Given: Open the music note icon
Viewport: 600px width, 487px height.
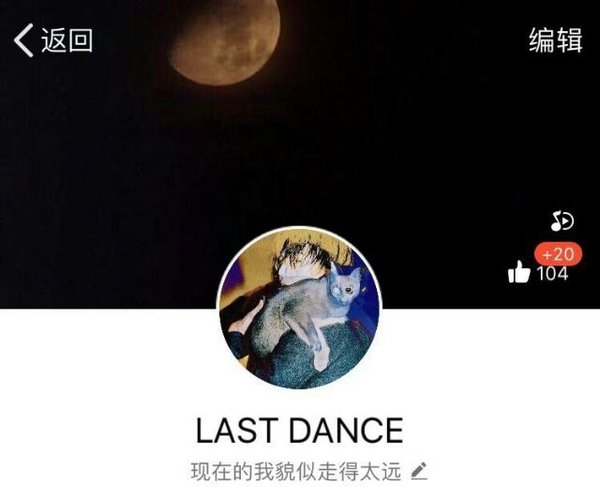Looking at the screenshot, I should coord(562,221).
